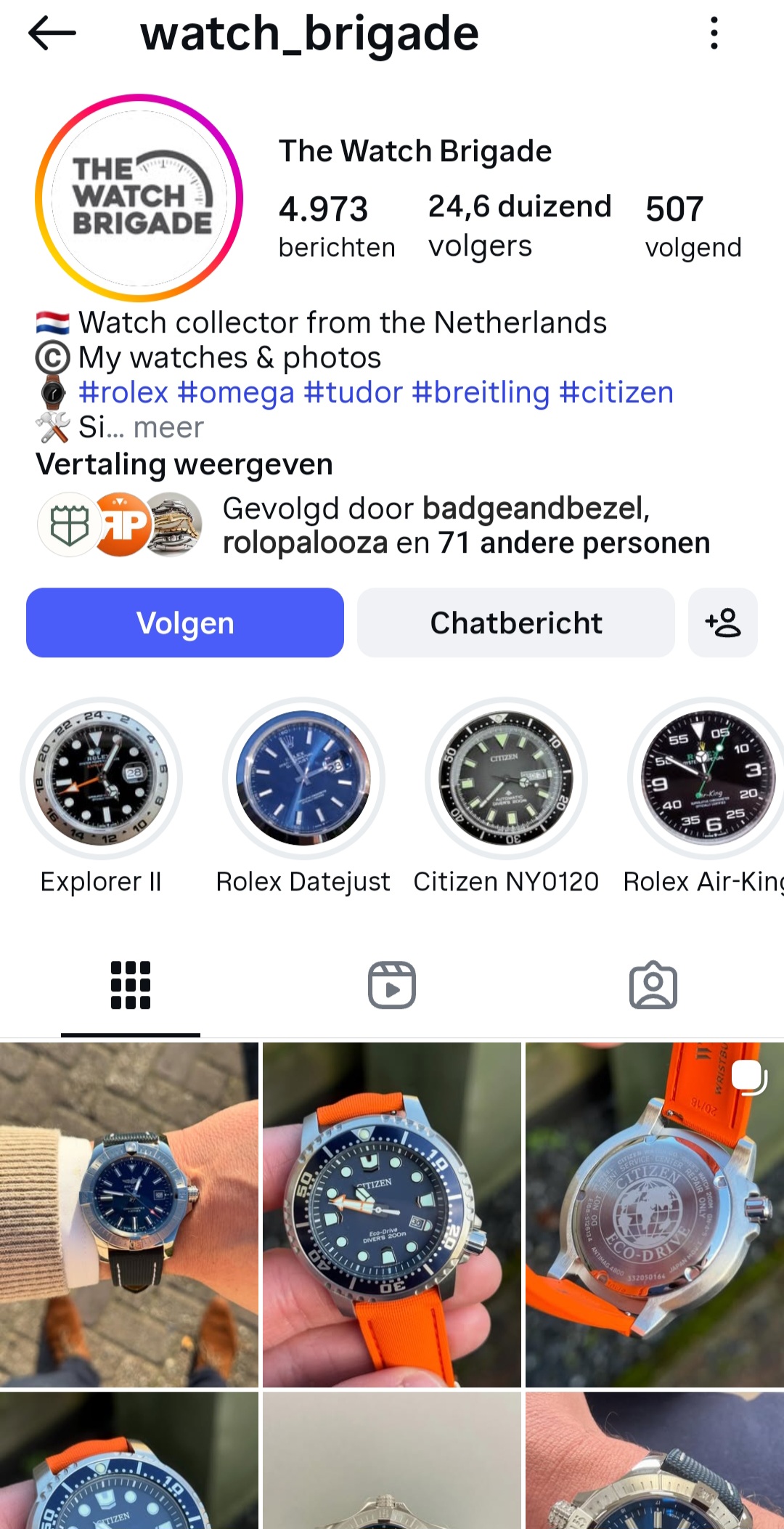View The Watch Brigade's story via profile picture
The height and width of the screenshot is (1529, 784).
[139, 198]
